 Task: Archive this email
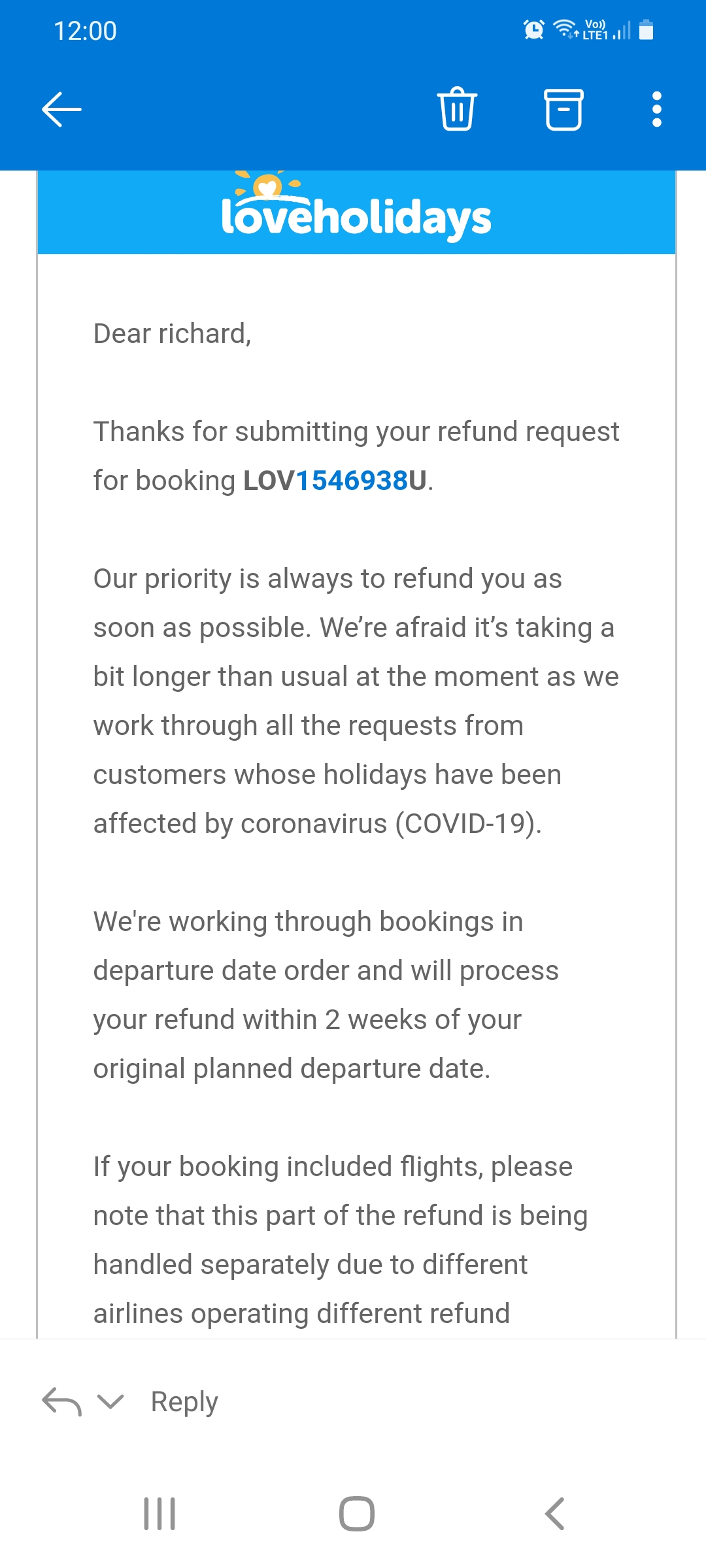(x=563, y=109)
